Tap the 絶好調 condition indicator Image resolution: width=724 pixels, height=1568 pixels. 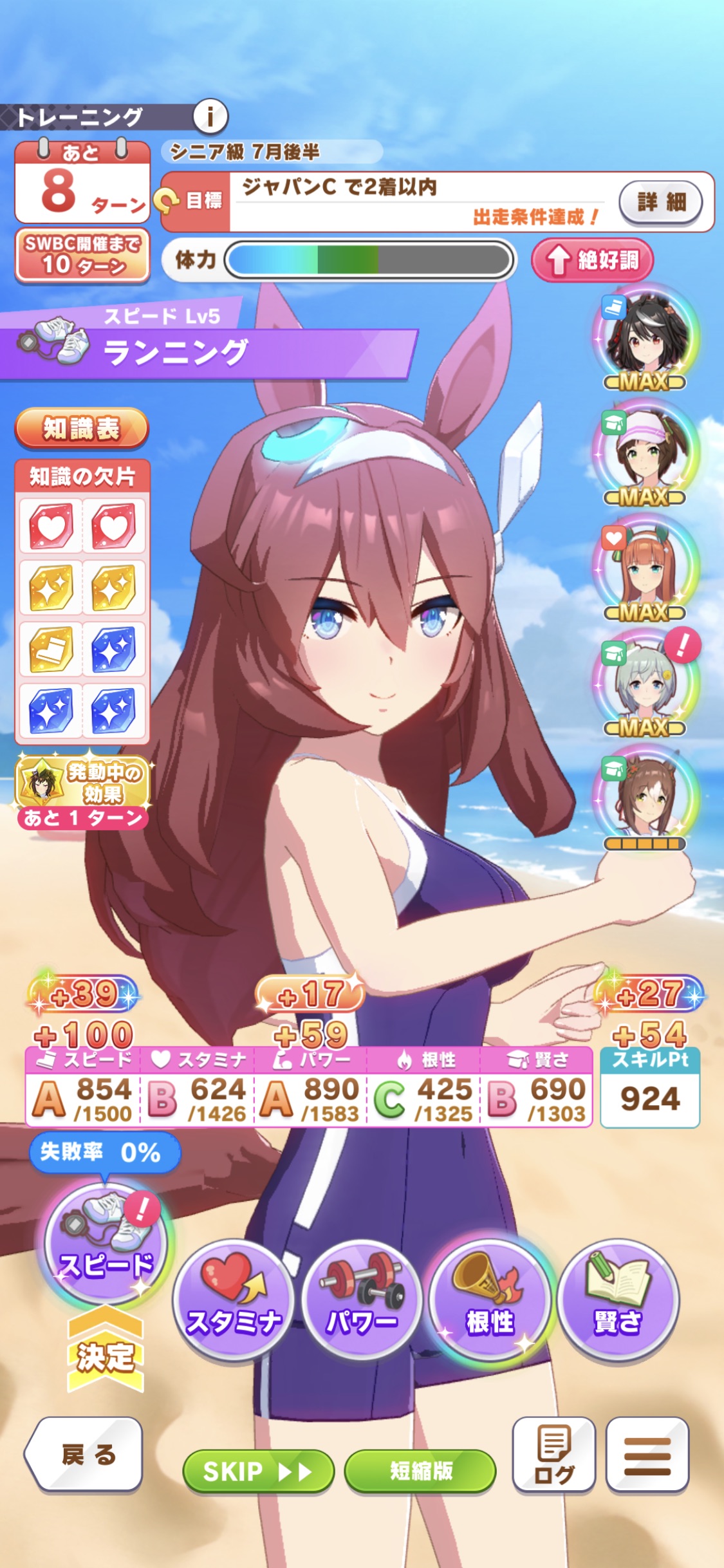[592, 260]
